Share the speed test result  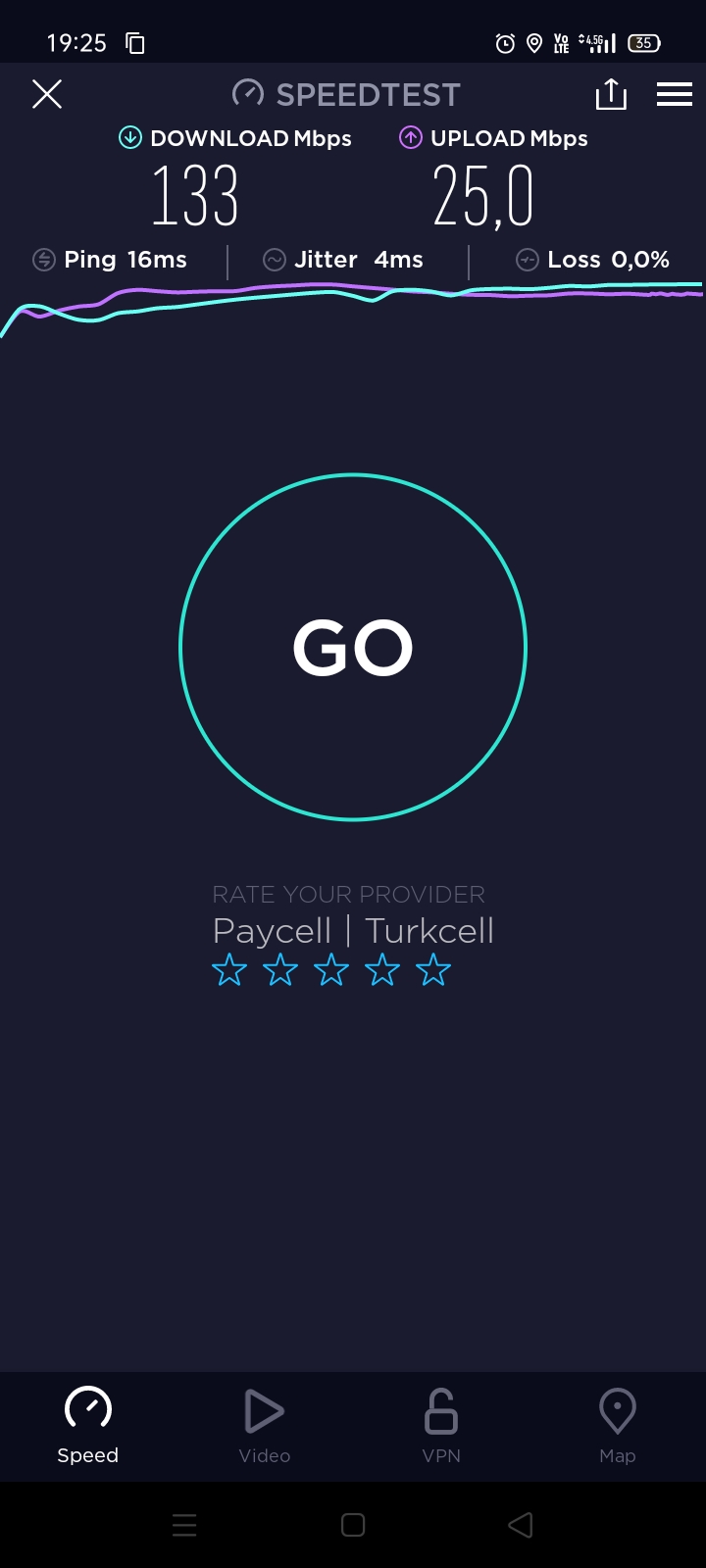coord(611,94)
